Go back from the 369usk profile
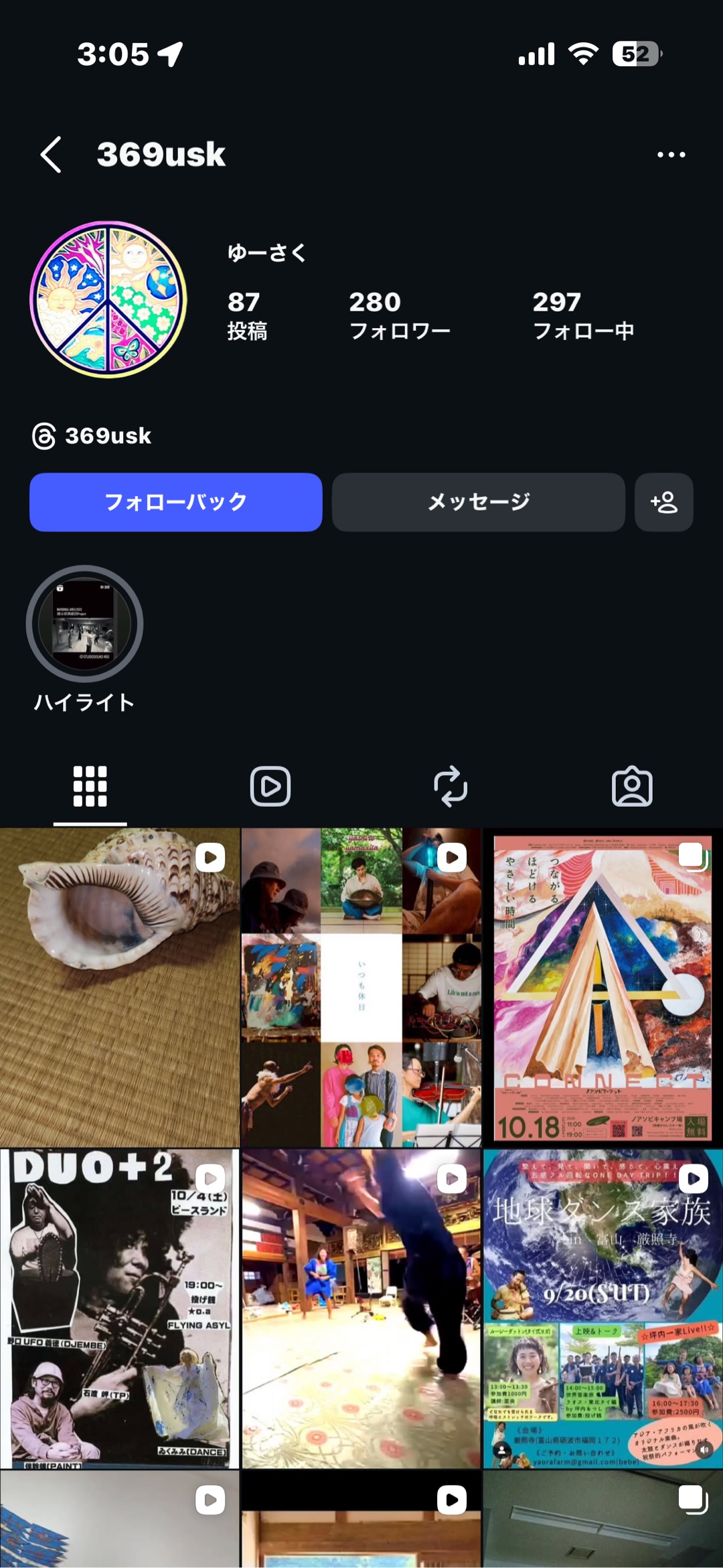 (52, 155)
